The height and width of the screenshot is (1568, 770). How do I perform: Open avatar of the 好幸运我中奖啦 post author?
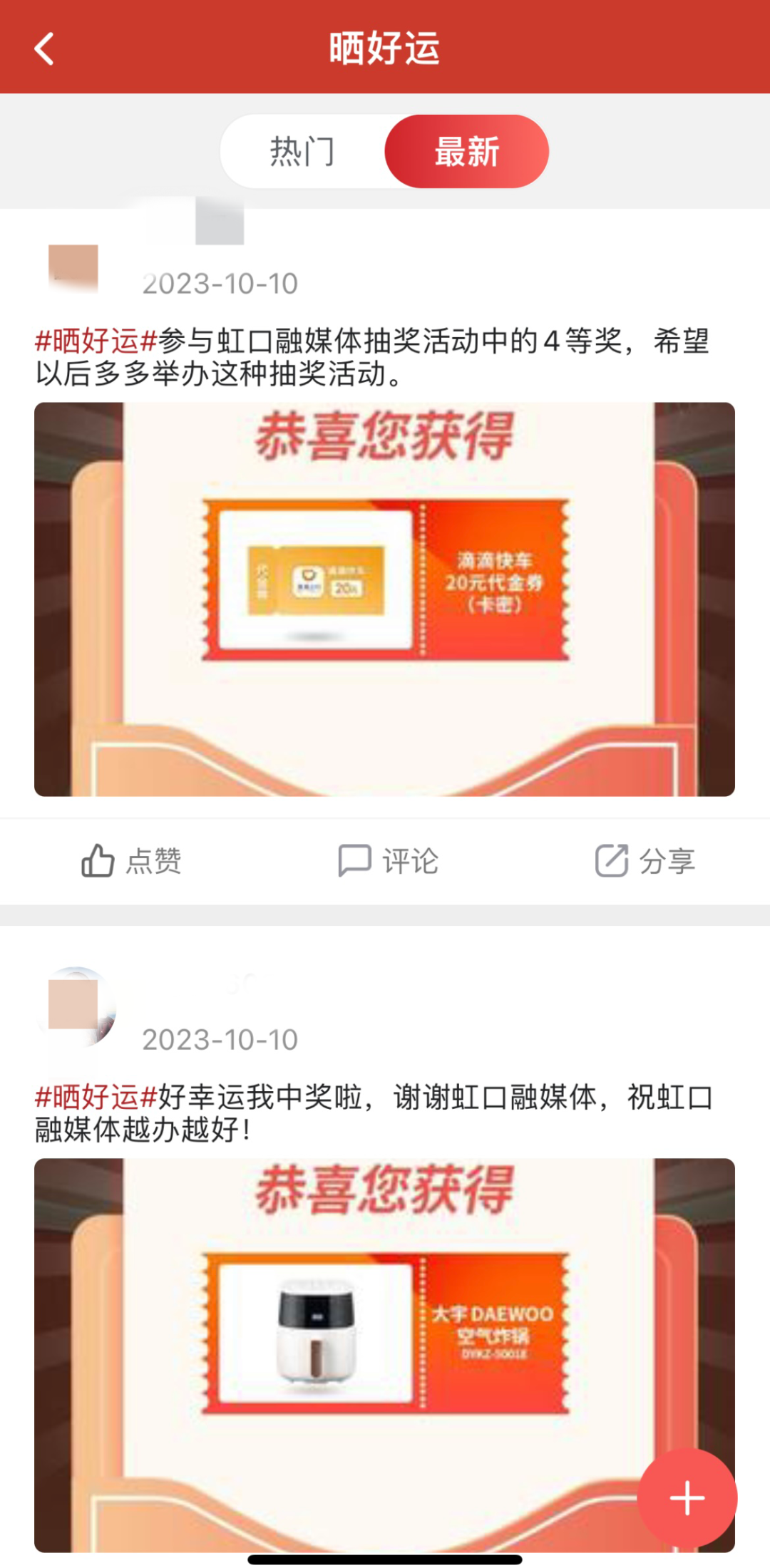click(x=75, y=1006)
